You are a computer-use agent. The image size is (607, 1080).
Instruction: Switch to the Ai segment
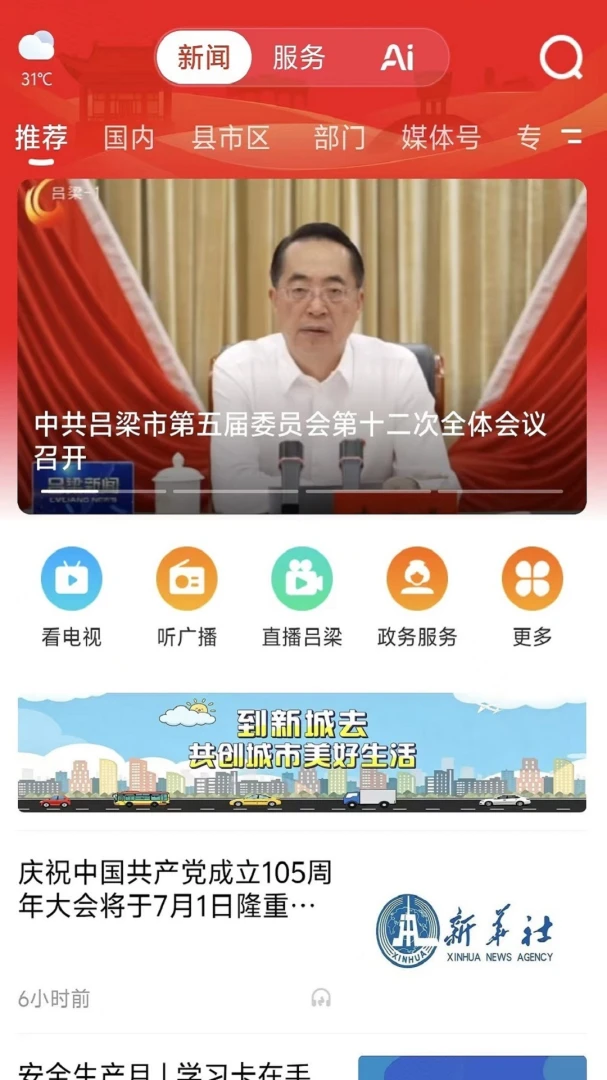click(398, 58)
